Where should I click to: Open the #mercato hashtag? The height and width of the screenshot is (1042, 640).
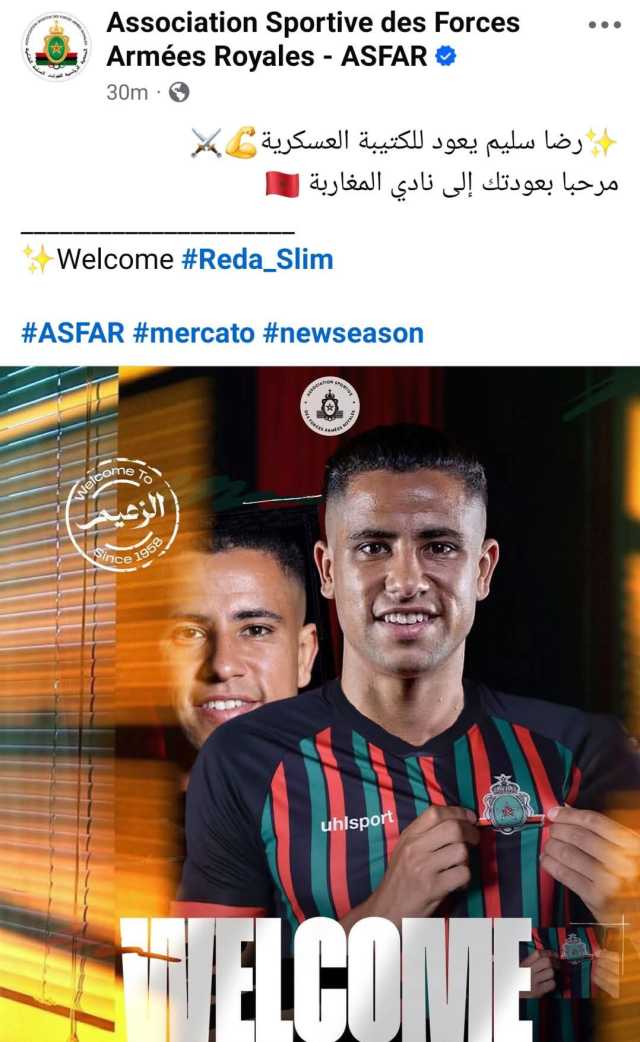click(193, 333)
